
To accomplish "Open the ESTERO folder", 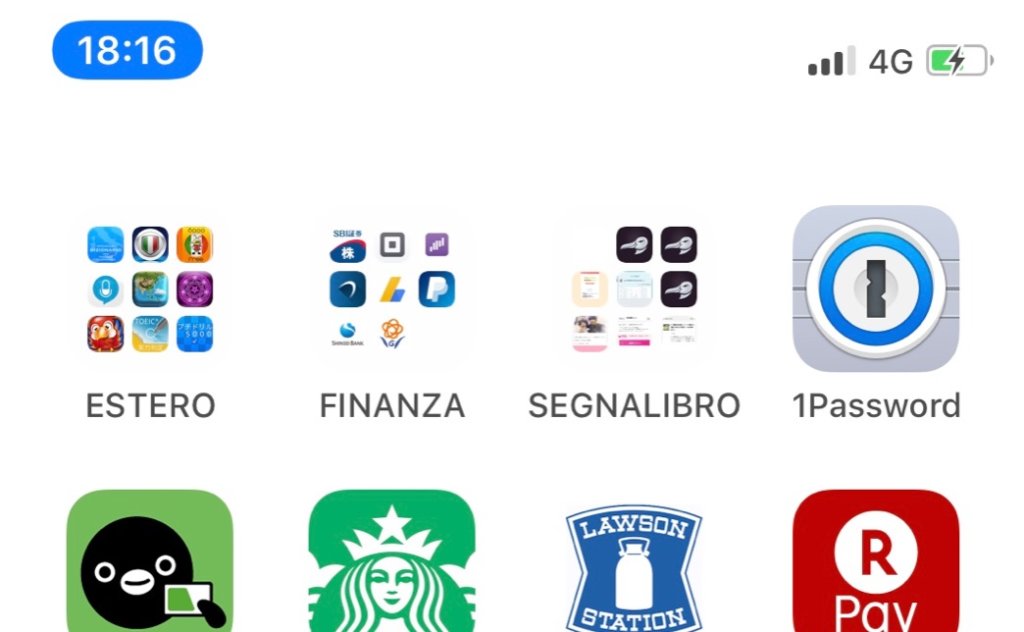I will click(150, 289).
